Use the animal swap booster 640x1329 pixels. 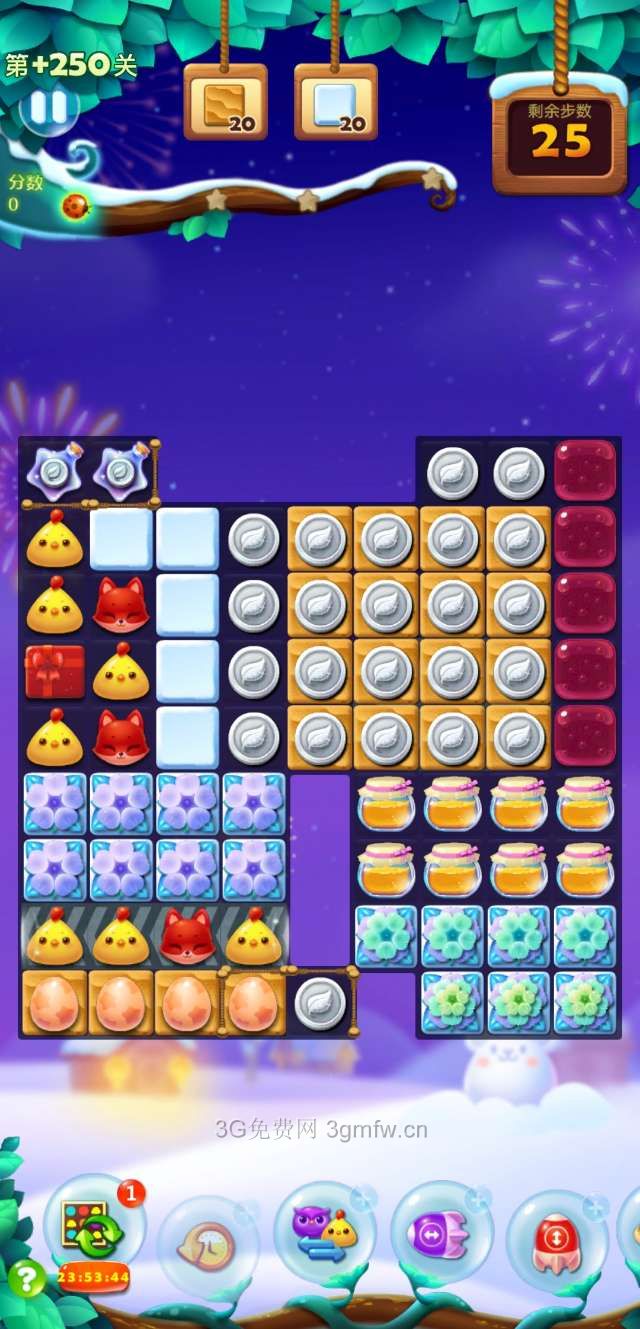(324, 1232)
